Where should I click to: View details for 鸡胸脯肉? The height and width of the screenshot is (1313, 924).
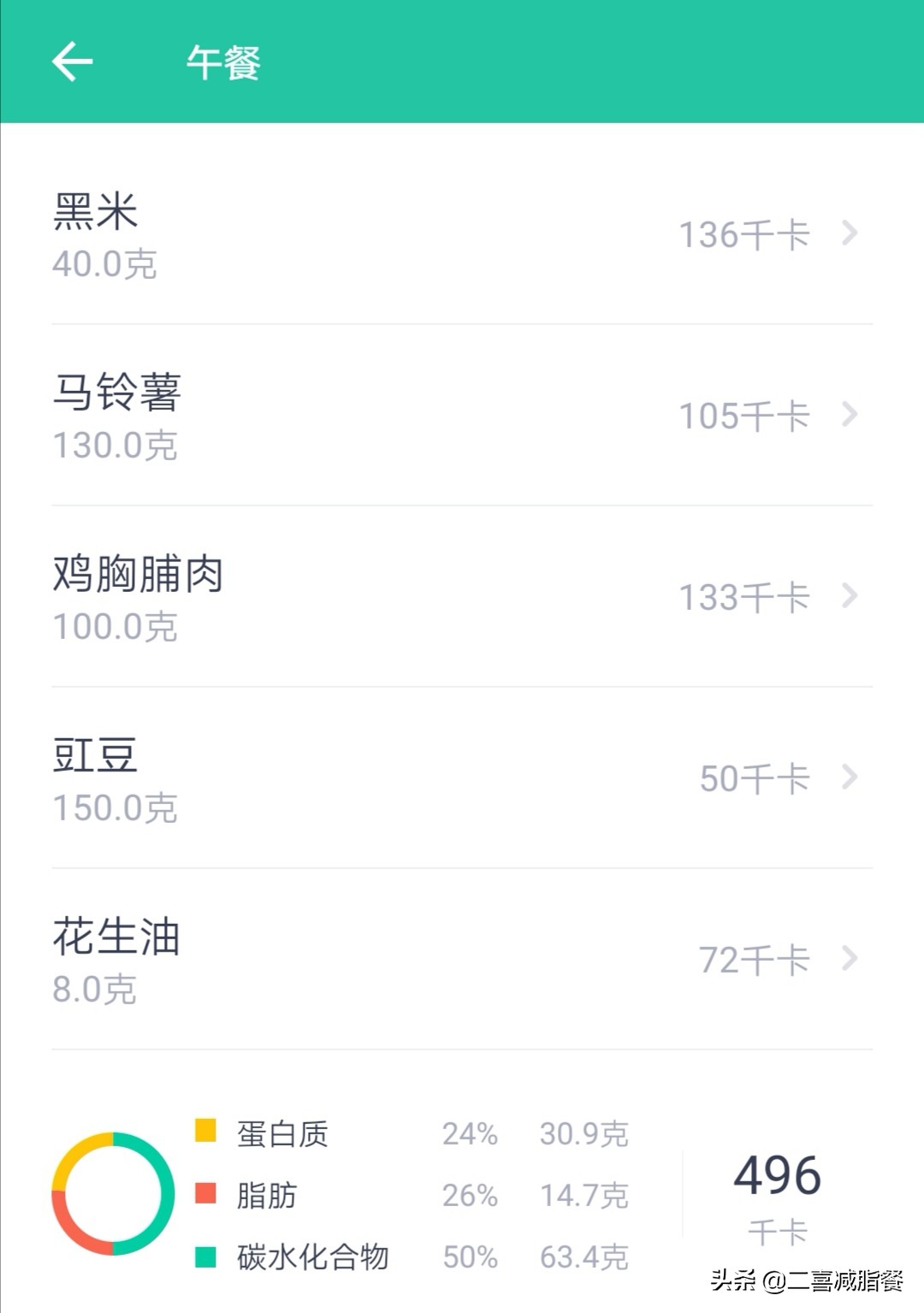pyautogui.click(x=462, y=597)
